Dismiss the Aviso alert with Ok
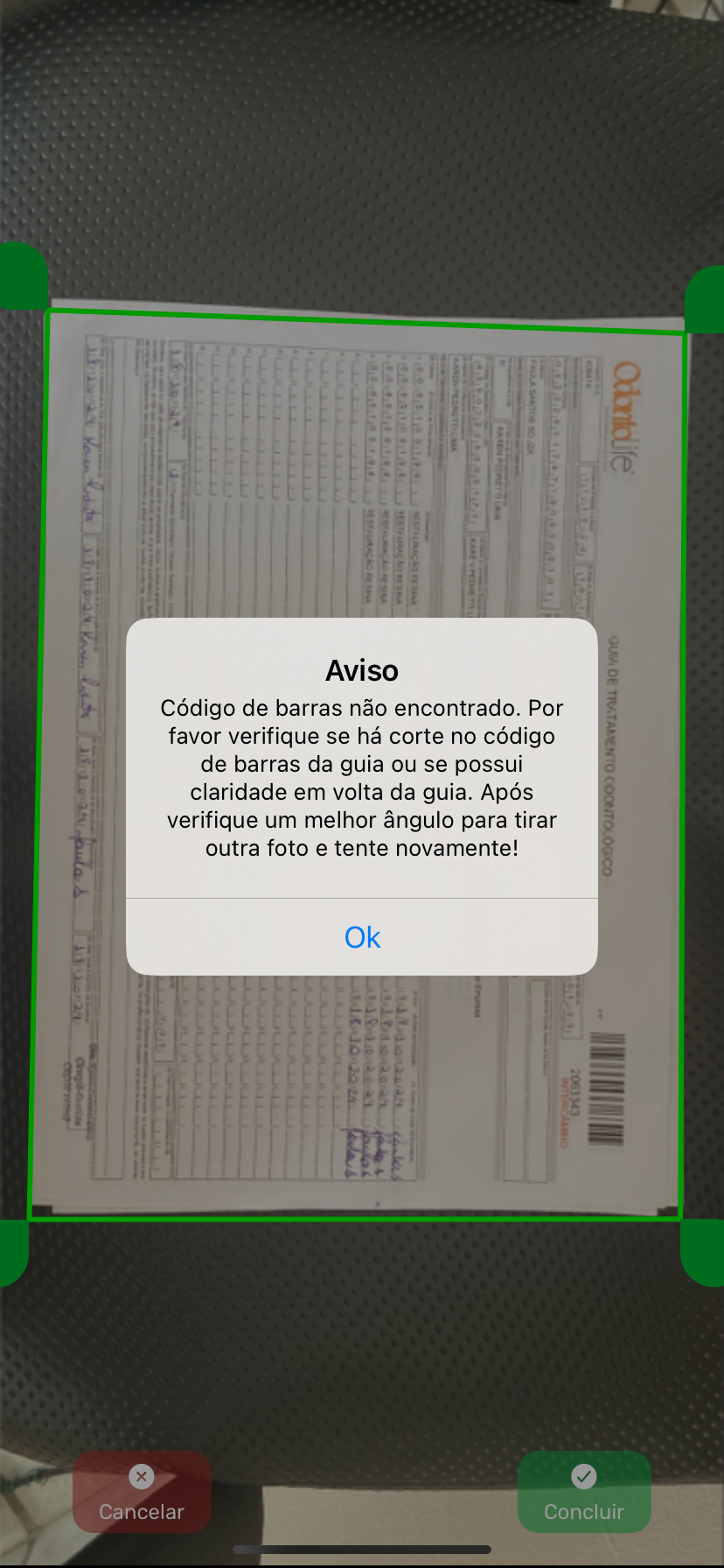 click(362, 937)
